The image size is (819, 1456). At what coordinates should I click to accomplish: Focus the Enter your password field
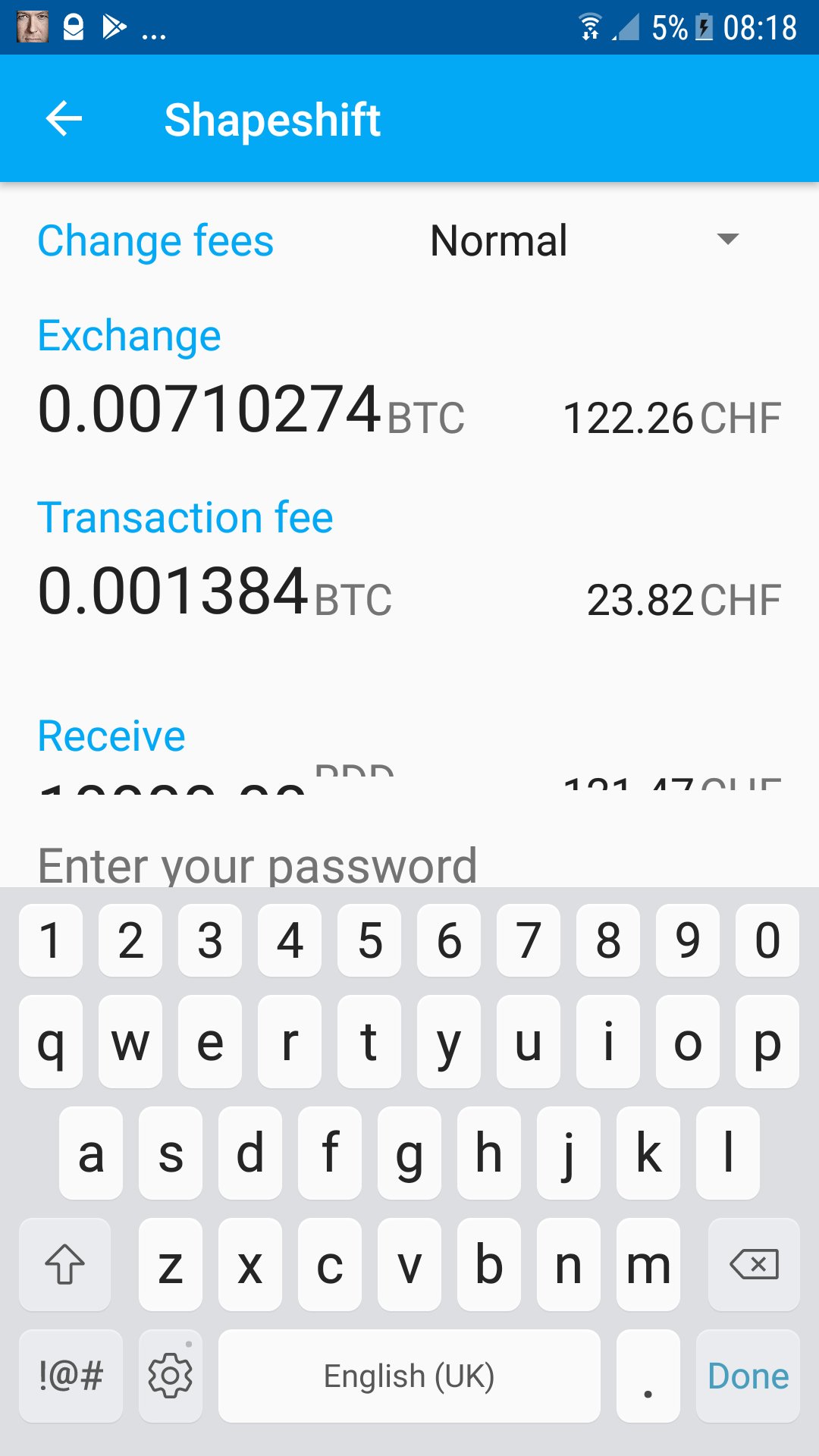tap(409, 864)
